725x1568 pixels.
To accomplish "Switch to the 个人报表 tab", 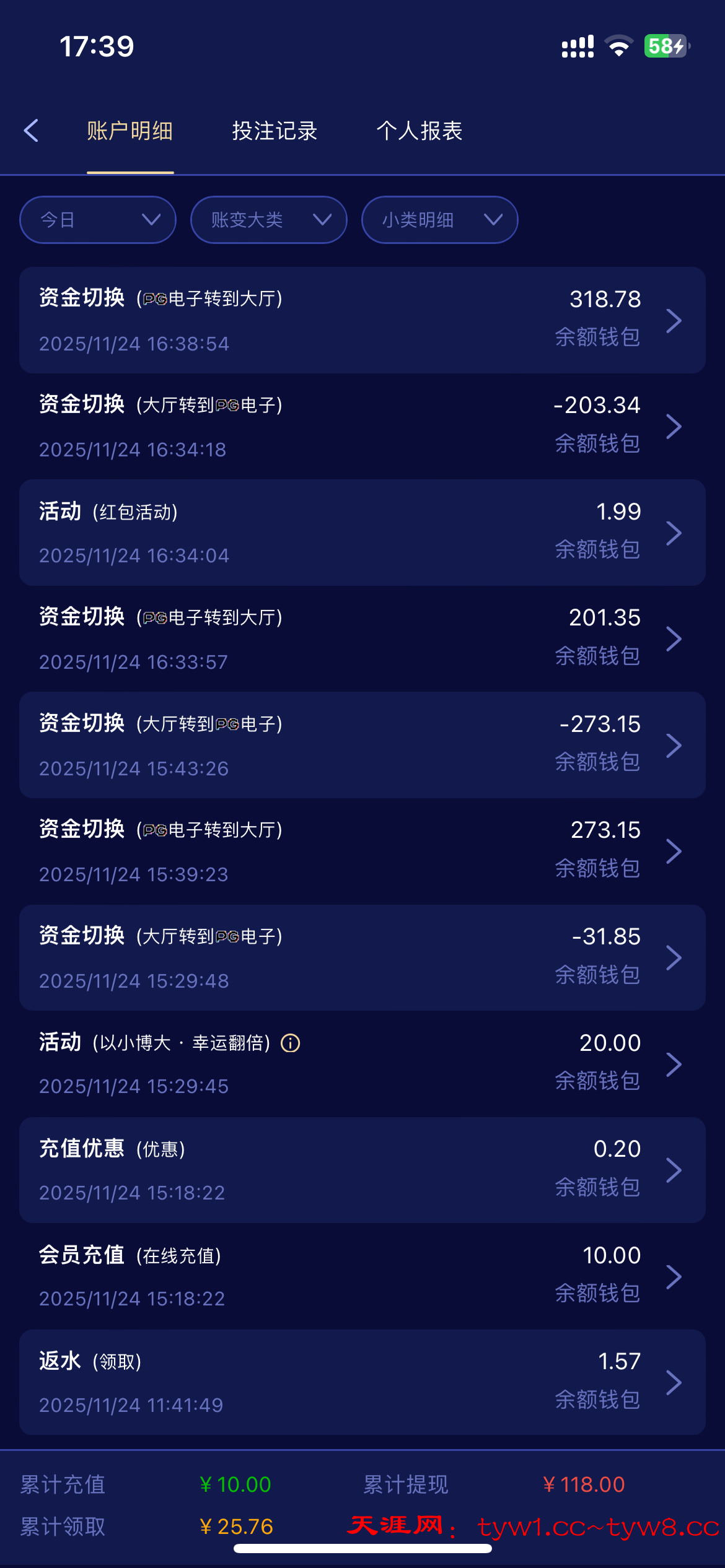I will pyautogui.click(x=420, y=131).
